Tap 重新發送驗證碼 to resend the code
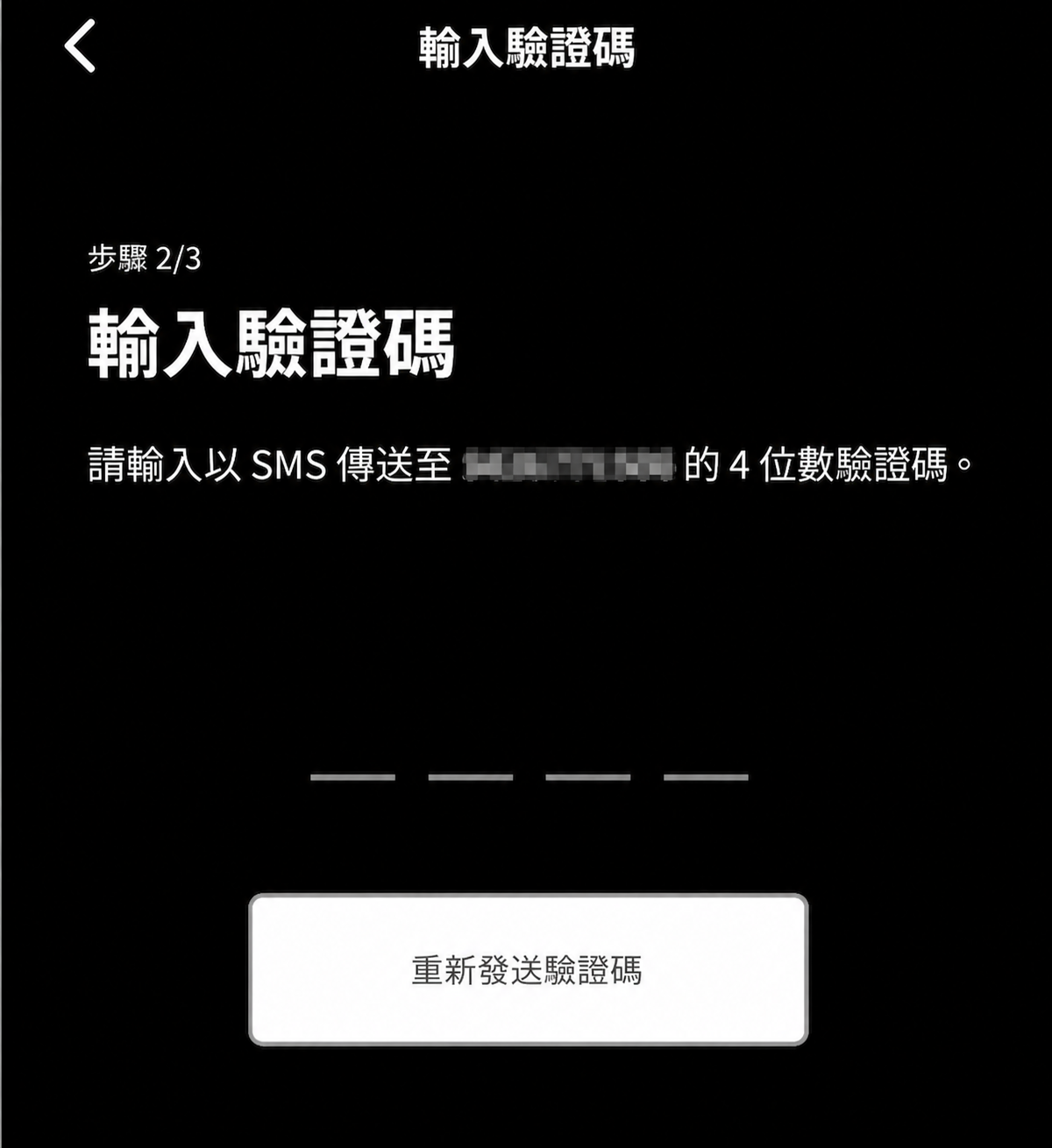Screen dimensions: 1052x1148 pyautogui.click(x=528, y=969)
